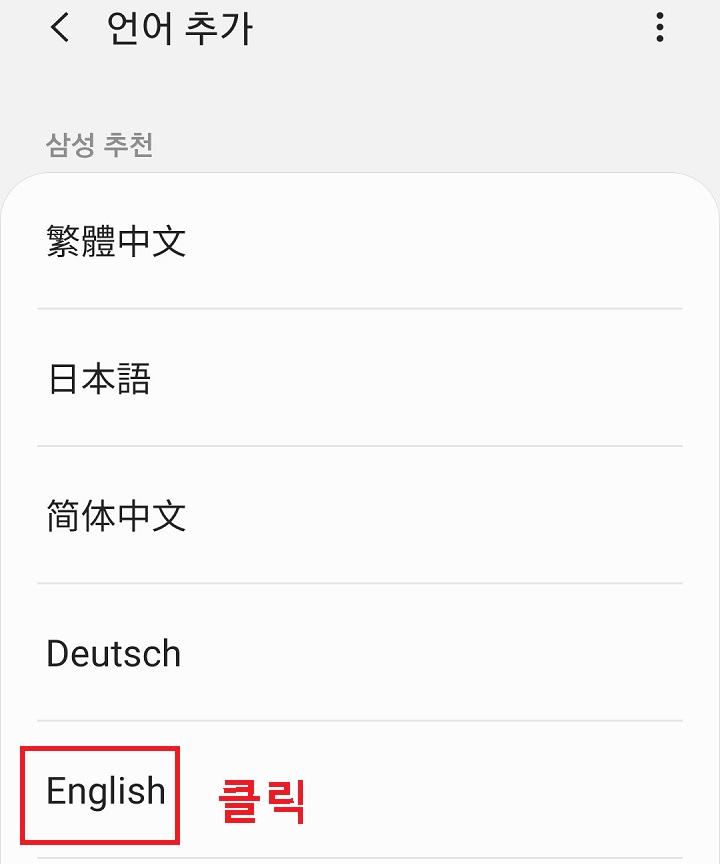Choose Deutsch as a language
The height and width of the screenshot is (864, 720).
[113, 653]
